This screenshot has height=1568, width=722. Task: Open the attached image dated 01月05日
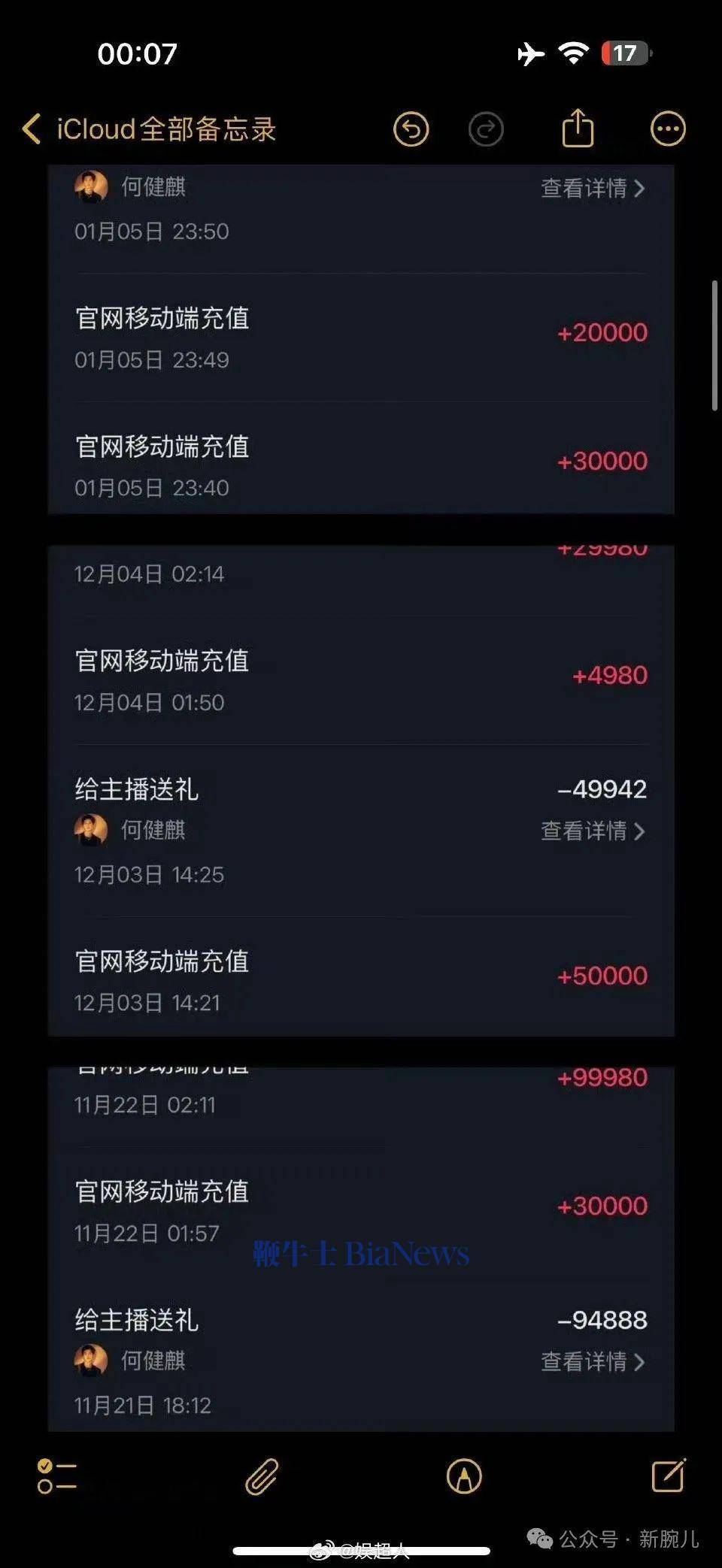pyautogui.click(x=361, y=340)
